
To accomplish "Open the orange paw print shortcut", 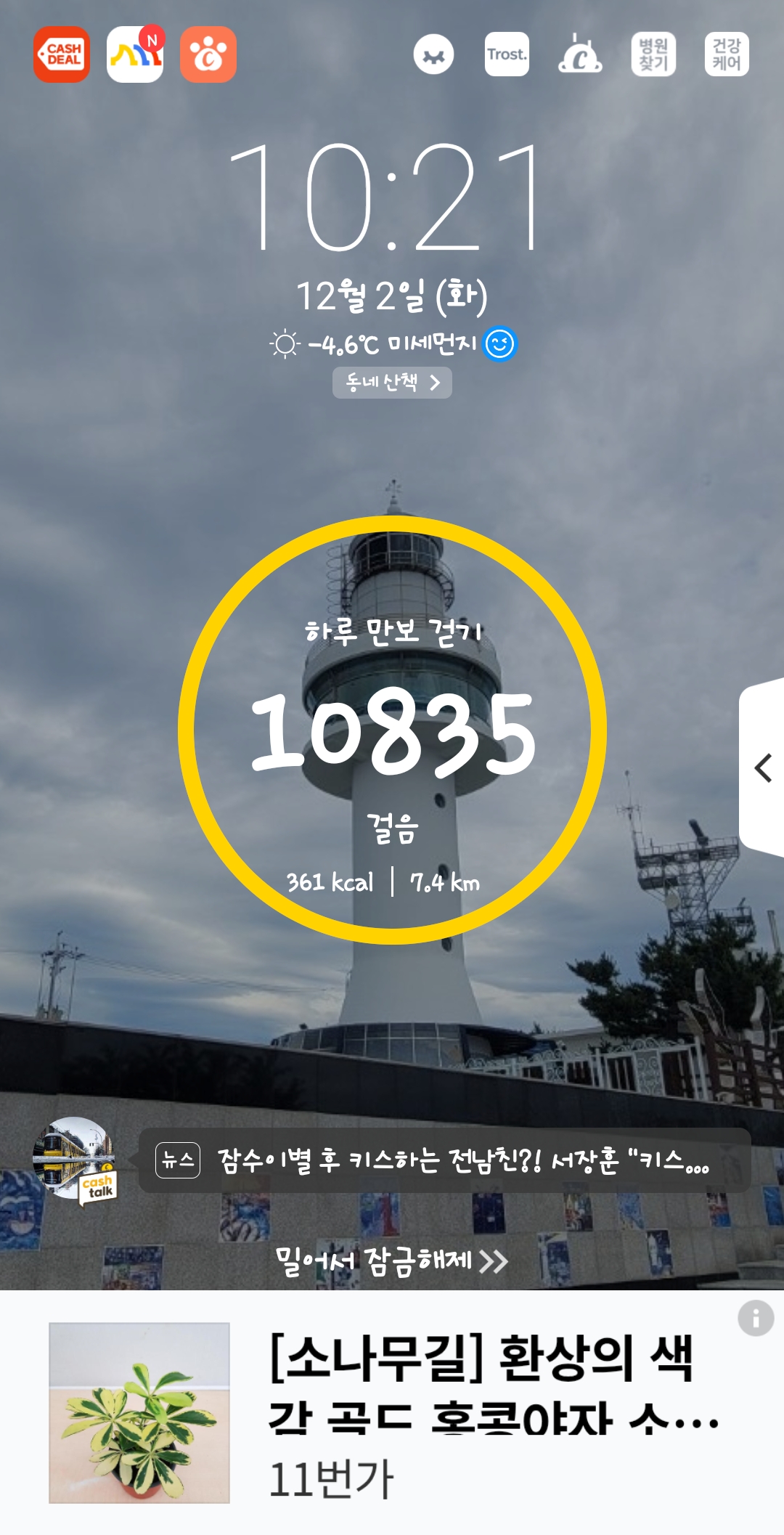I will tap(208, 54).
